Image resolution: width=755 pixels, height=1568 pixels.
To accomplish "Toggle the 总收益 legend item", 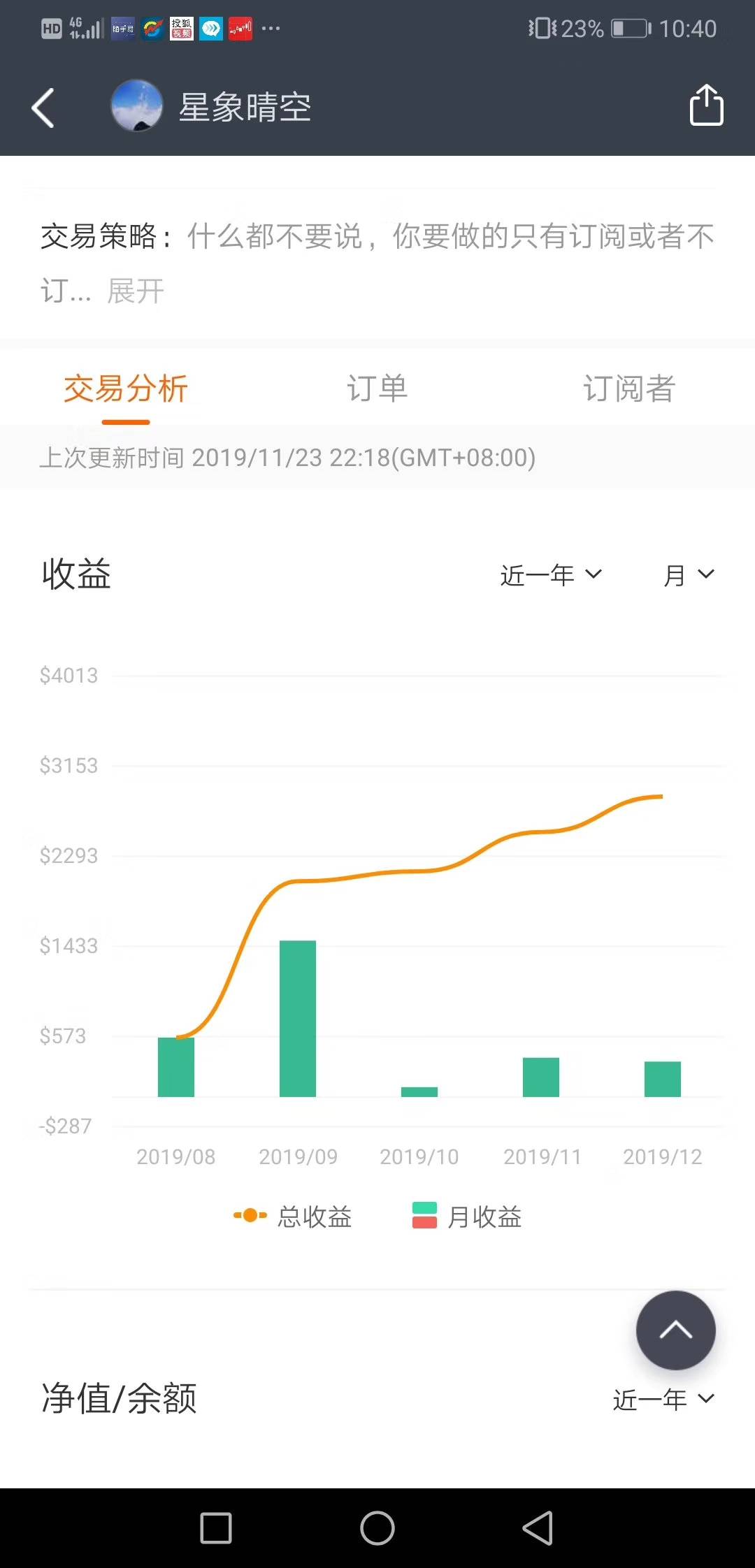I will tap(294, 1217).
